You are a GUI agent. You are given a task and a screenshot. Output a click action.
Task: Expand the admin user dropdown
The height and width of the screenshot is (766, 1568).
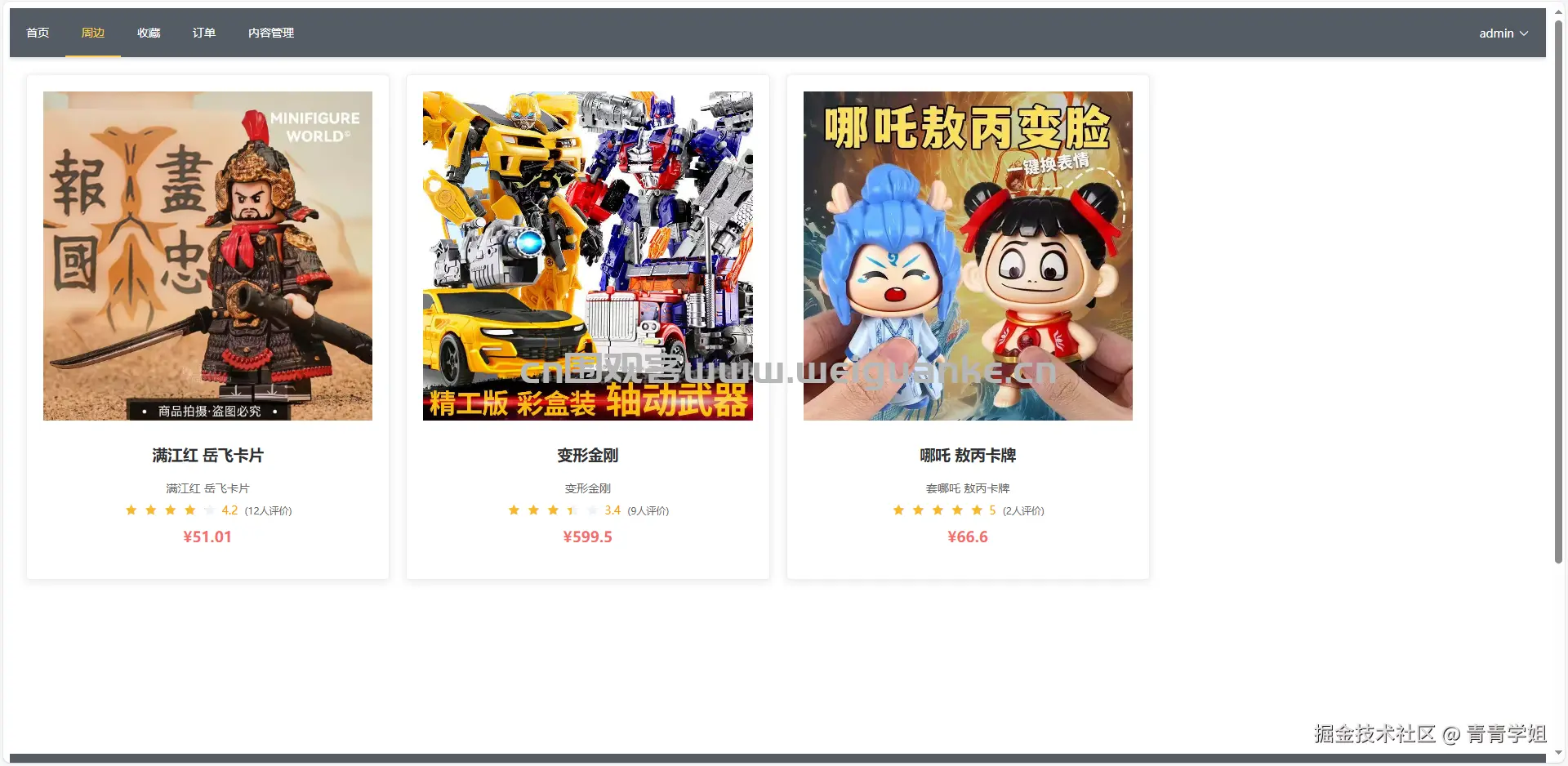point(1503,33)
